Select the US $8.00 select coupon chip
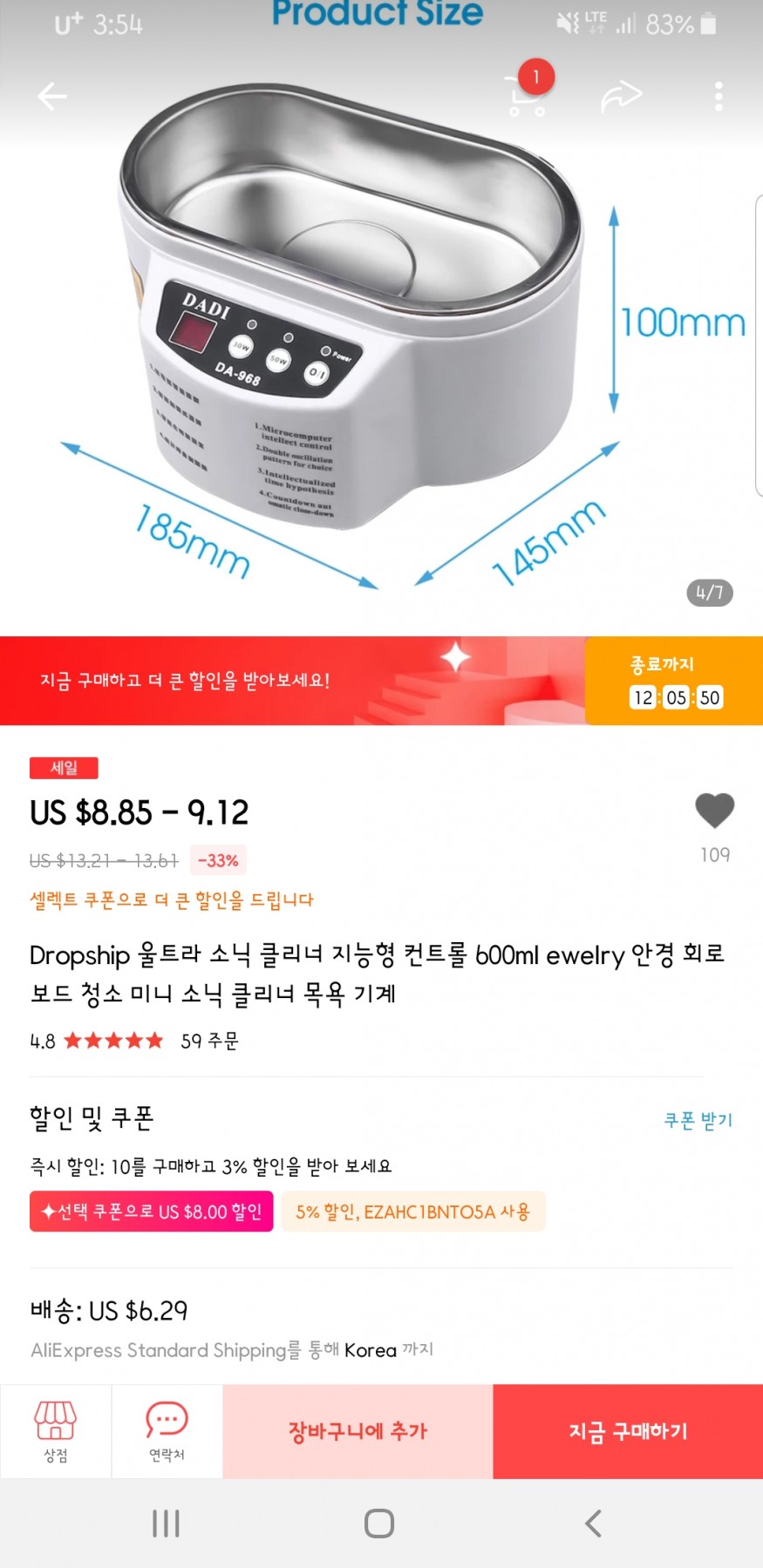763x1568 pixels. pyautogui.click(x=152, y=1212)
